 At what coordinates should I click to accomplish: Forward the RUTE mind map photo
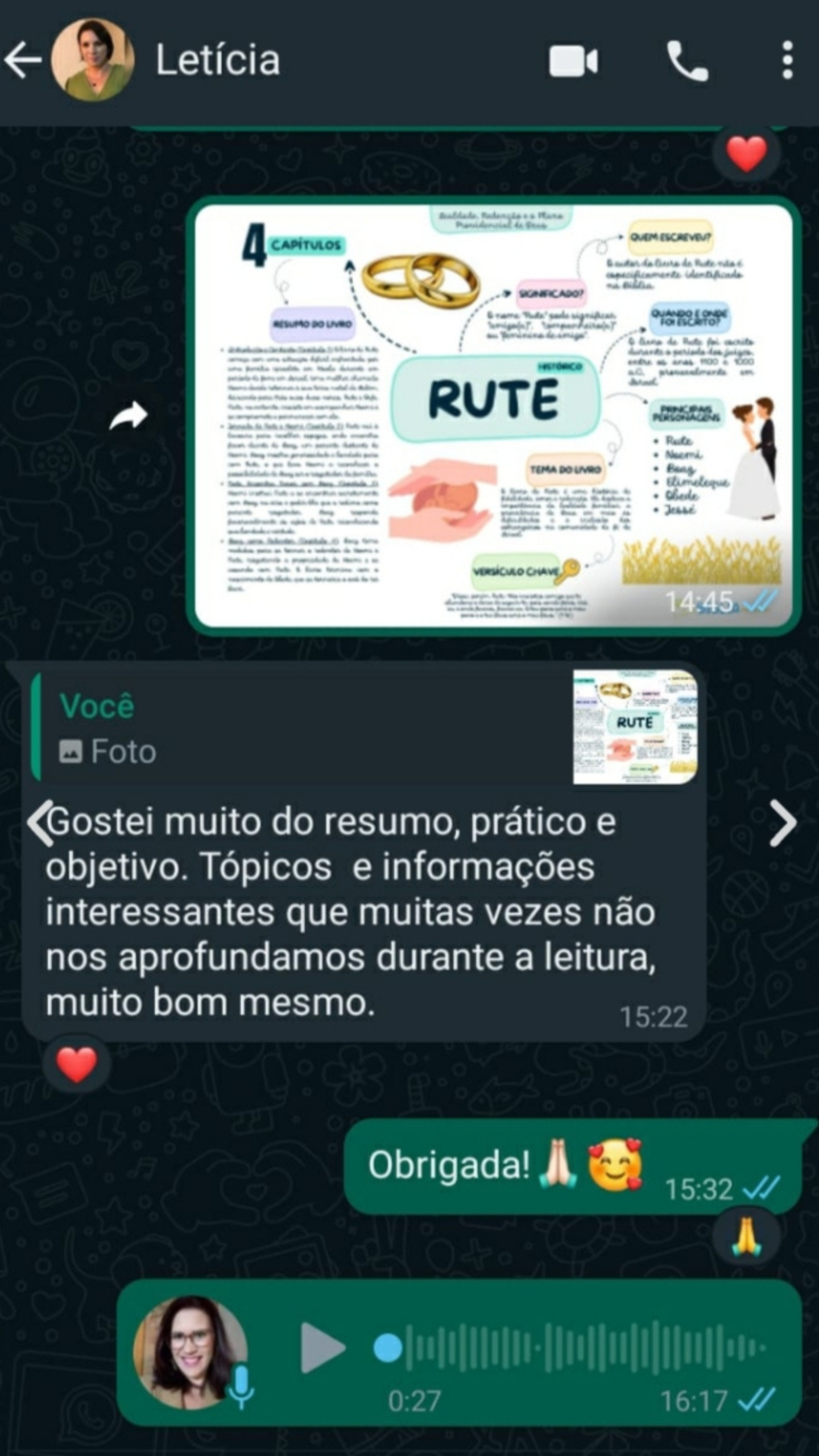coord(129,416)
